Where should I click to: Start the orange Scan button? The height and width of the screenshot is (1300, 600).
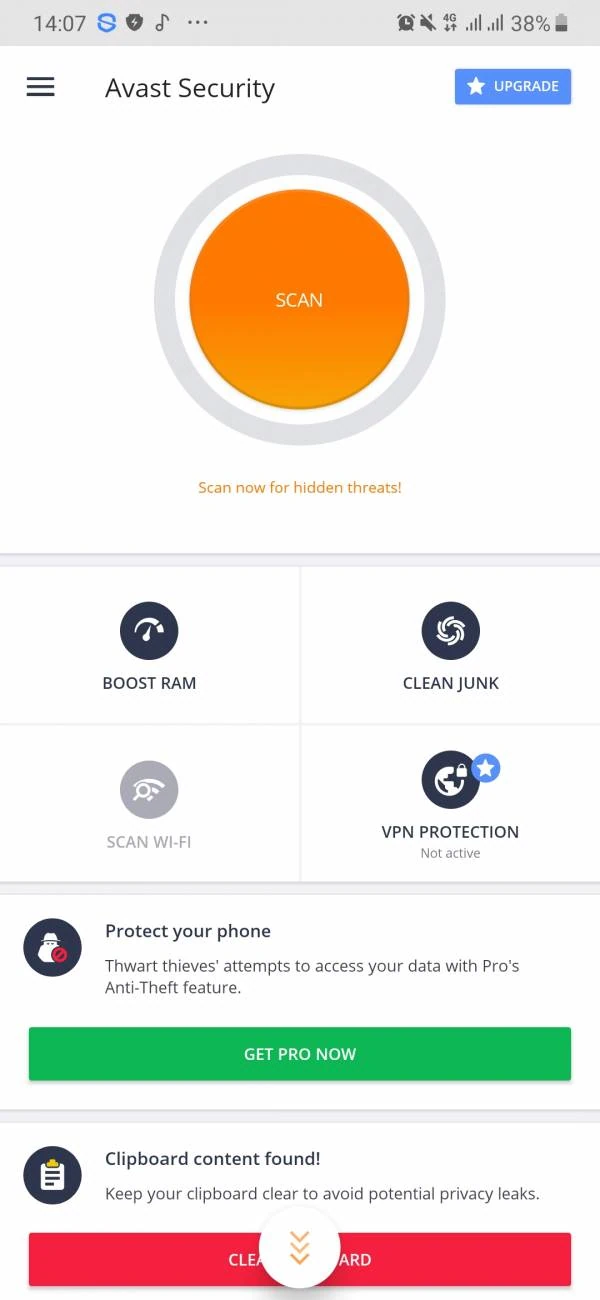coord(299,300)
